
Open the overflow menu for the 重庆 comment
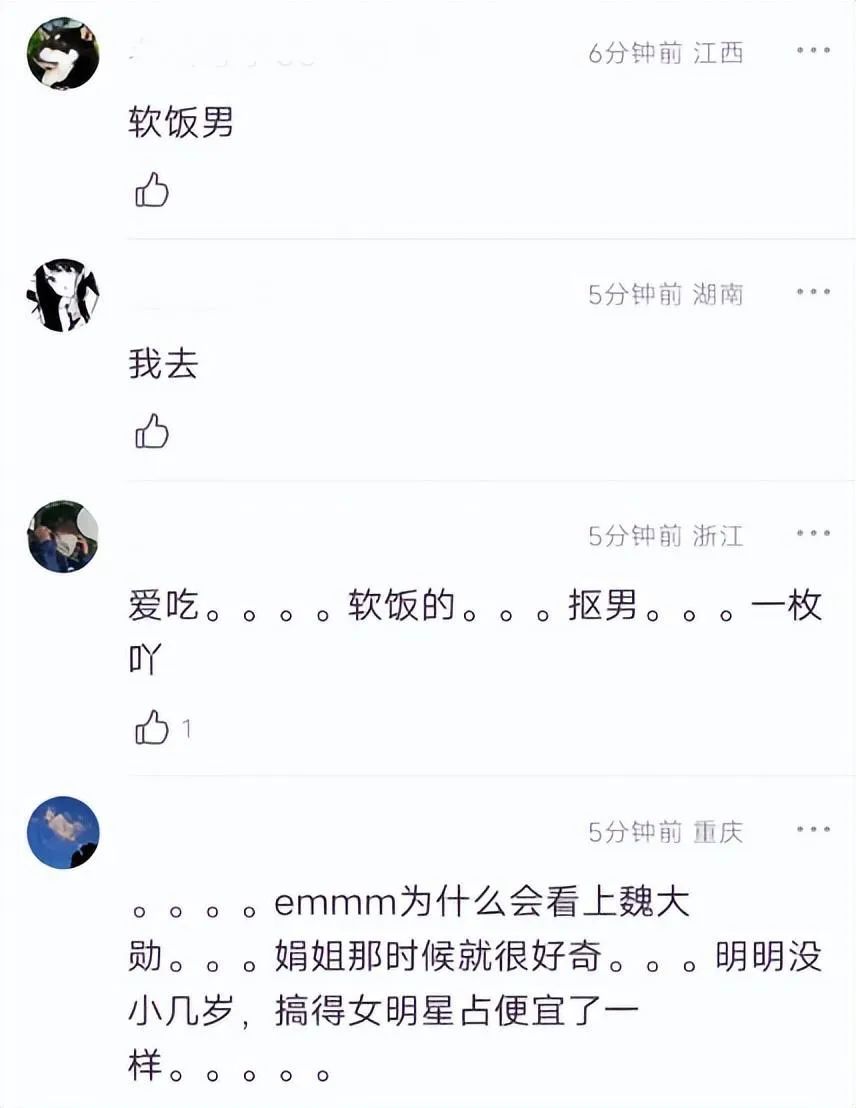[x=813, y=830]
